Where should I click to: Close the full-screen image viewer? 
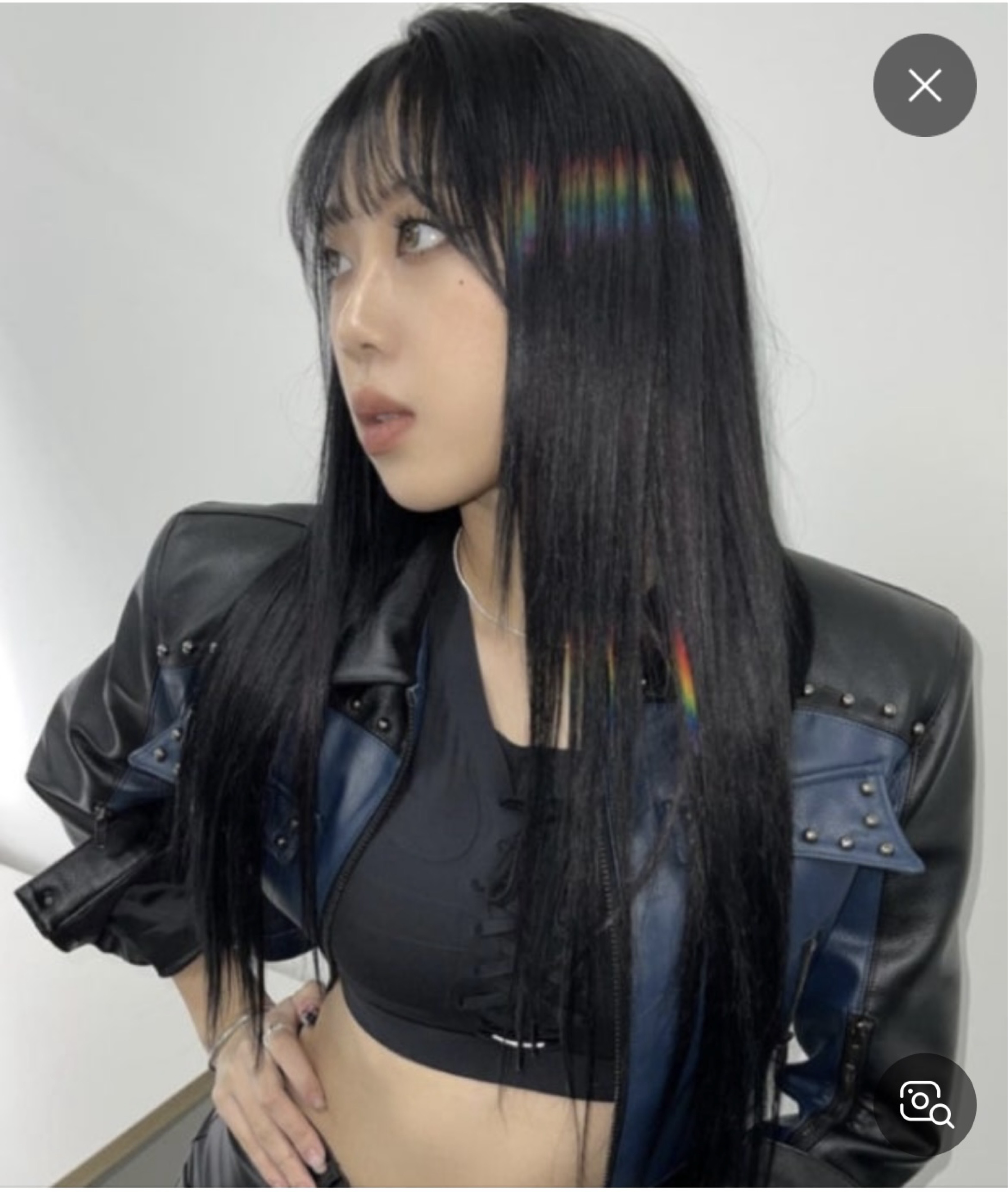click(924, 86)
